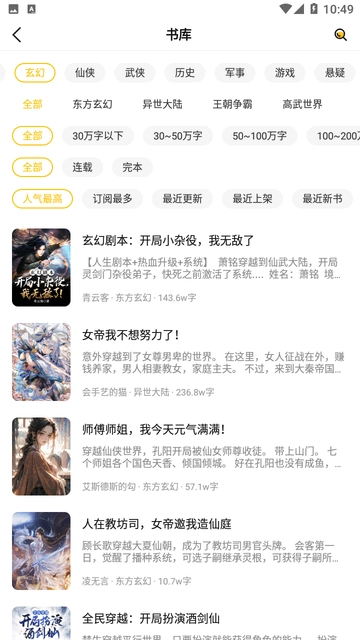Select the 50~100万字 length chip
Screen dimensions: 360x640
pyautogui.click(x=260, y=136)
